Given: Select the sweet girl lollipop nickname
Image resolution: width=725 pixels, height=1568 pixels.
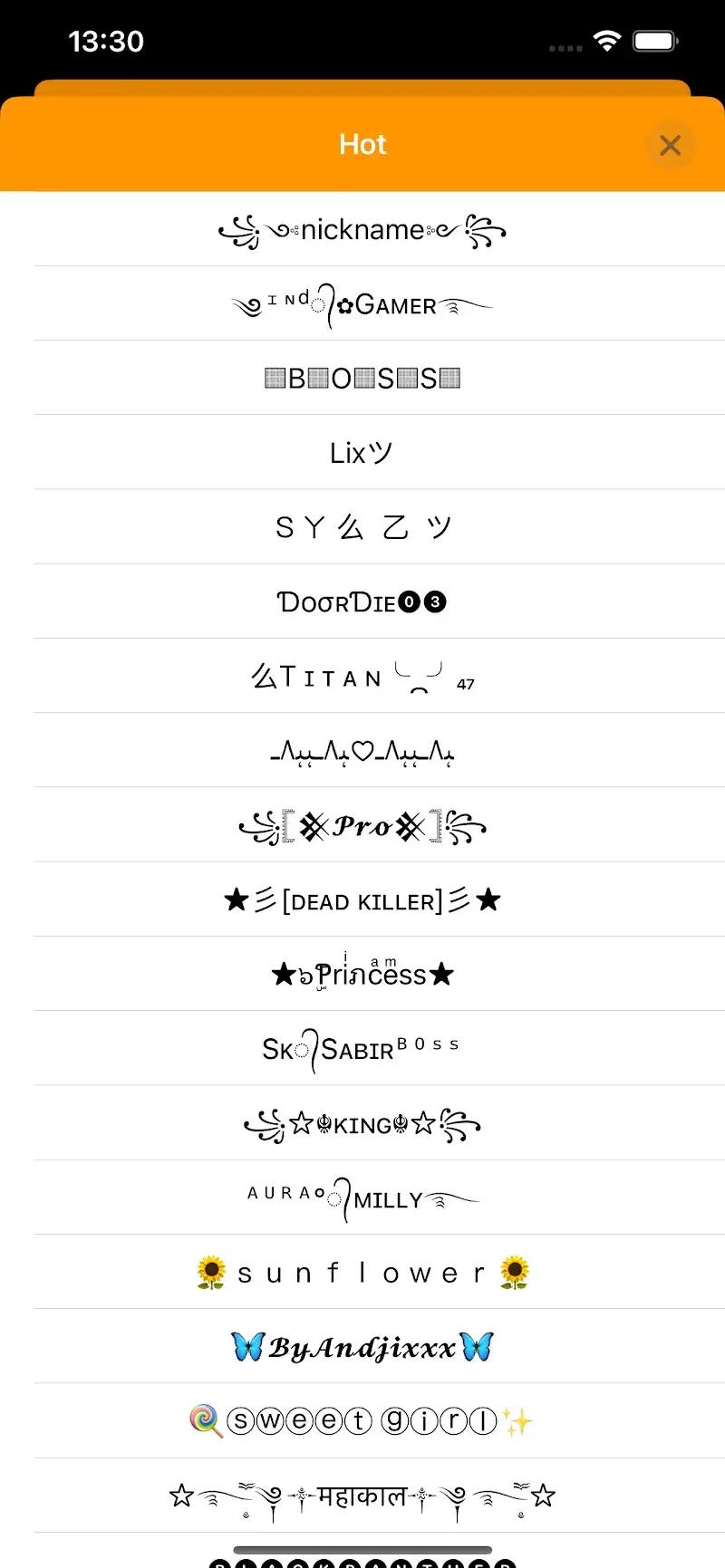Looking at the screenshot, I should click(362, 1421).
